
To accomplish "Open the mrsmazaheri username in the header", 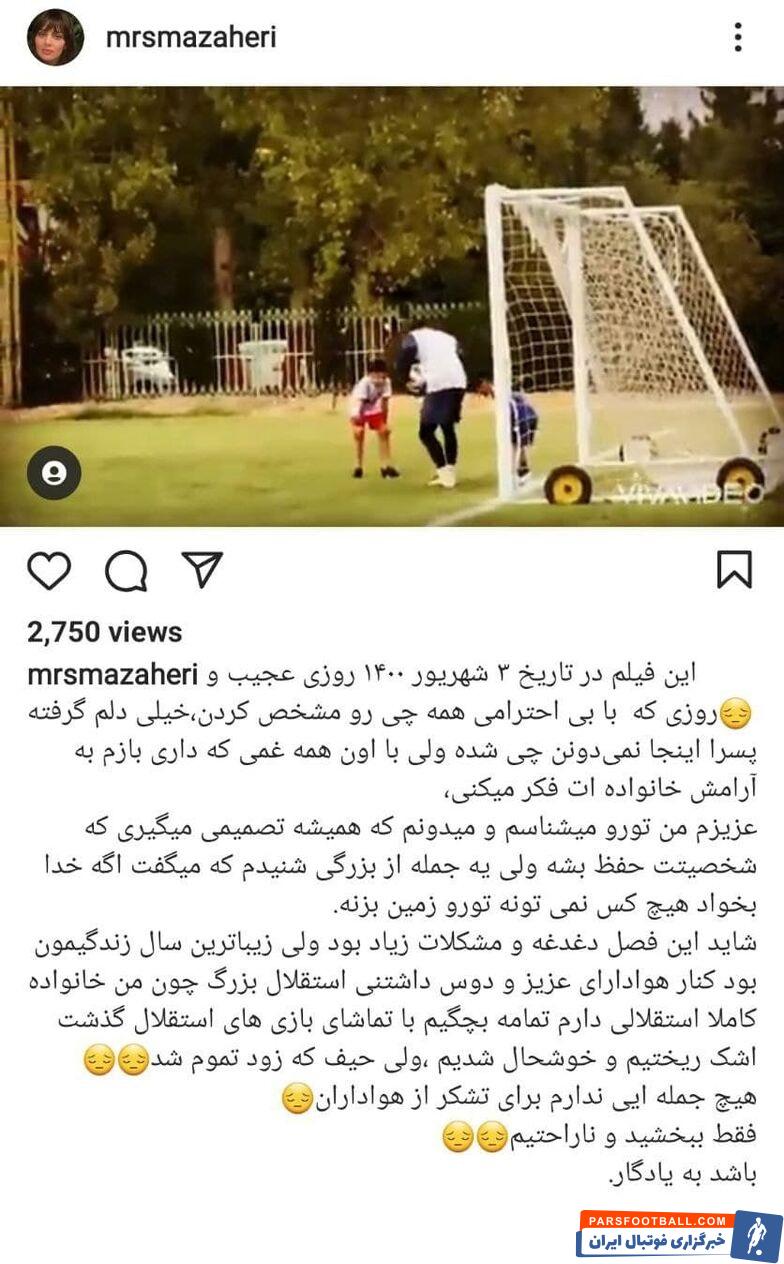I will pos(191,38).
